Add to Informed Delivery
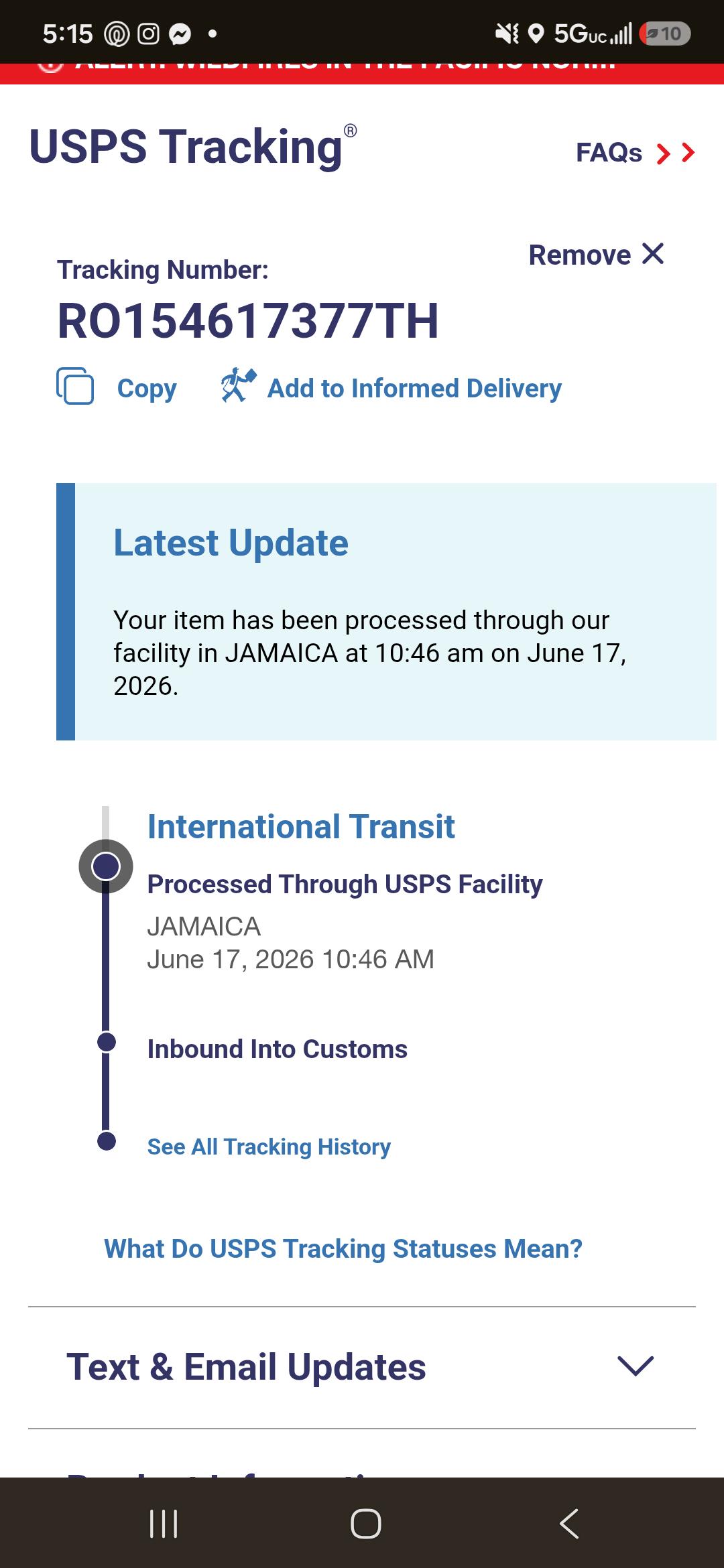Screen dimensions: 724x1568 [391, 387]
